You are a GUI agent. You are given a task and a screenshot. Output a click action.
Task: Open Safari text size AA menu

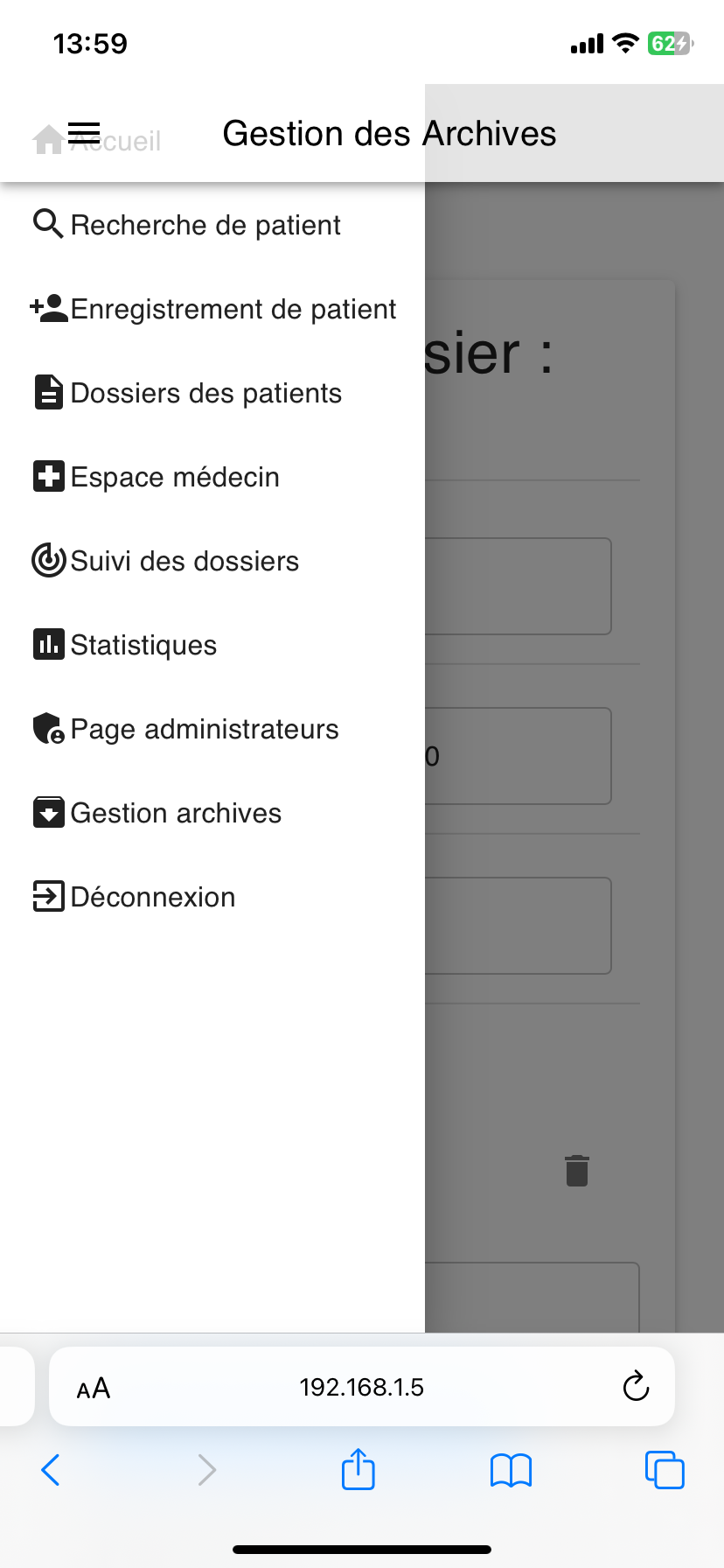coord(94,1388)
